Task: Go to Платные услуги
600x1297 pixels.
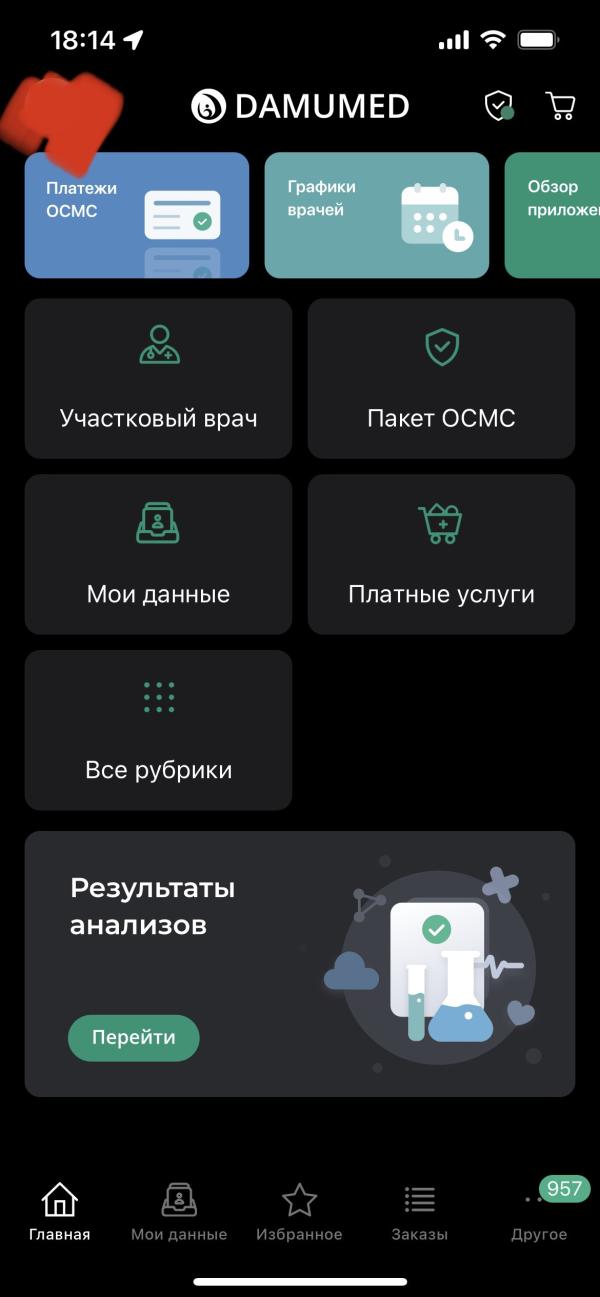Action: 441,554
